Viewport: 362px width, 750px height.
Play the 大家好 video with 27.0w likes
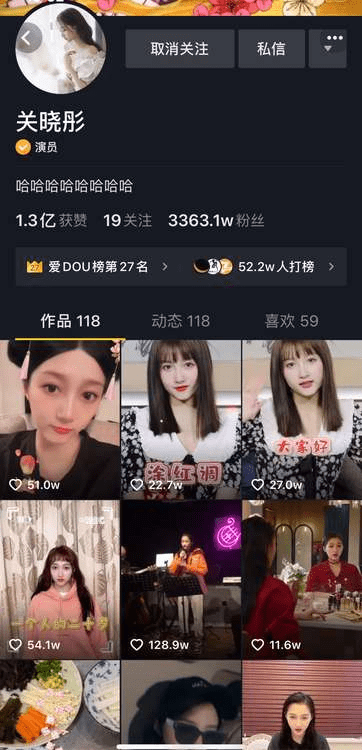[302, 419]
